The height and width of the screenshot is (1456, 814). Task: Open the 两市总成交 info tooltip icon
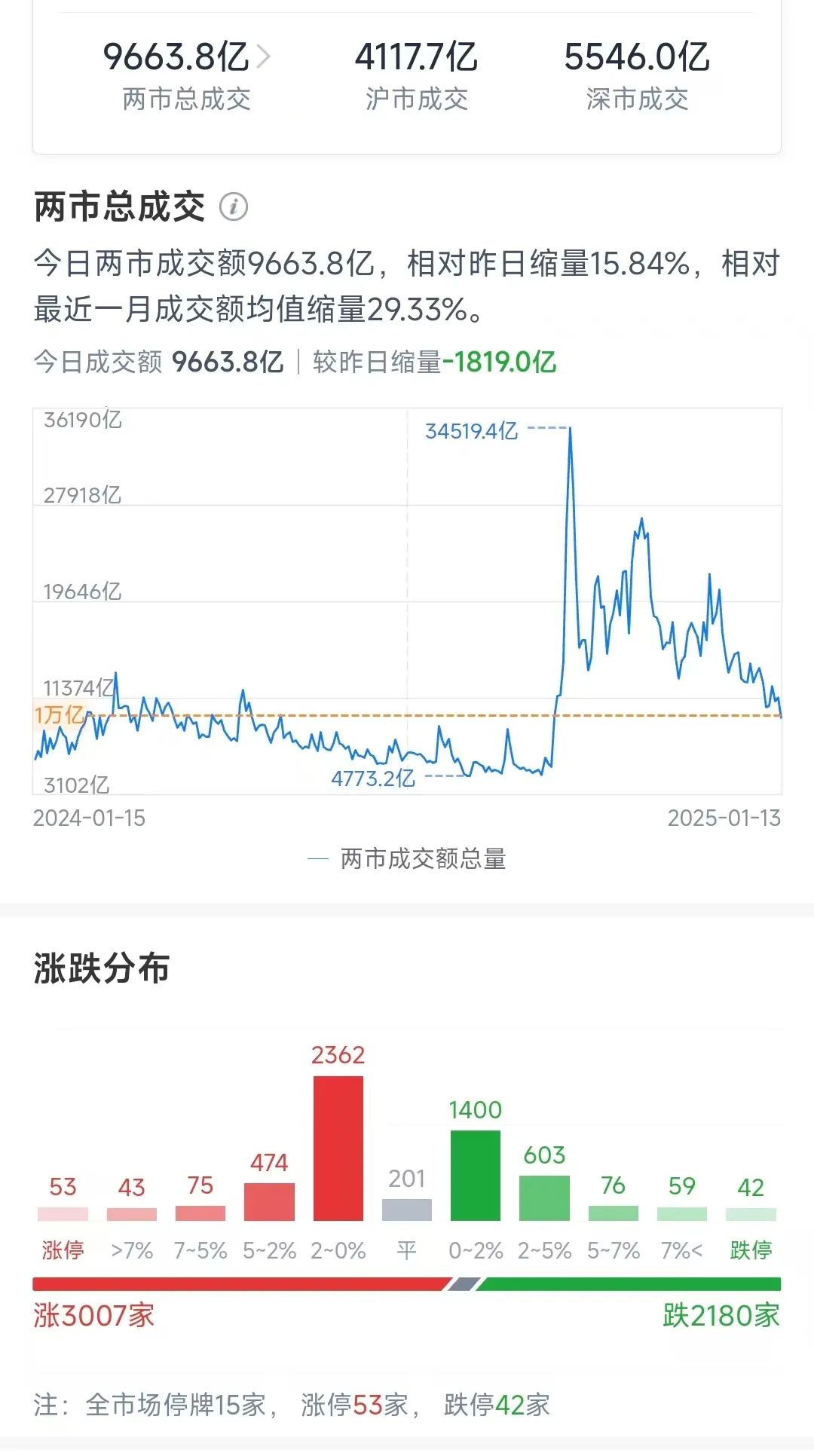click(234, 206)
